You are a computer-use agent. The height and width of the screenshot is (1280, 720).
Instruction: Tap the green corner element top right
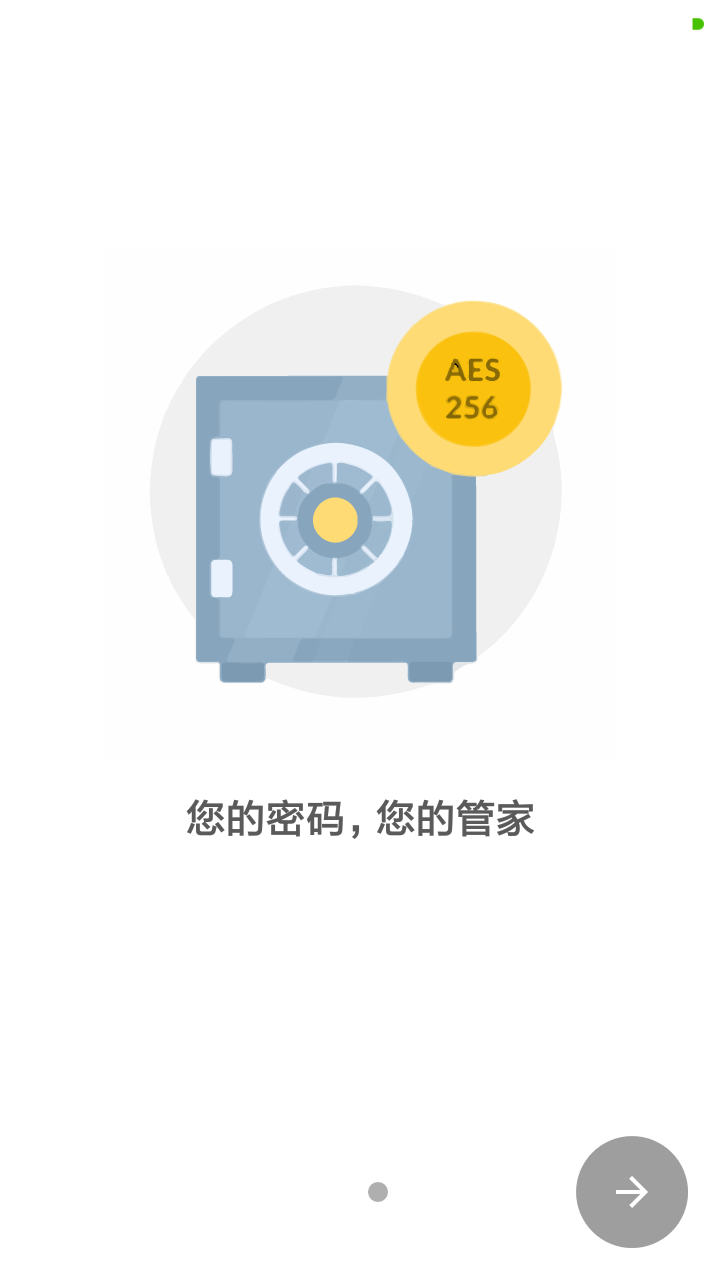(x=698, y=22)
